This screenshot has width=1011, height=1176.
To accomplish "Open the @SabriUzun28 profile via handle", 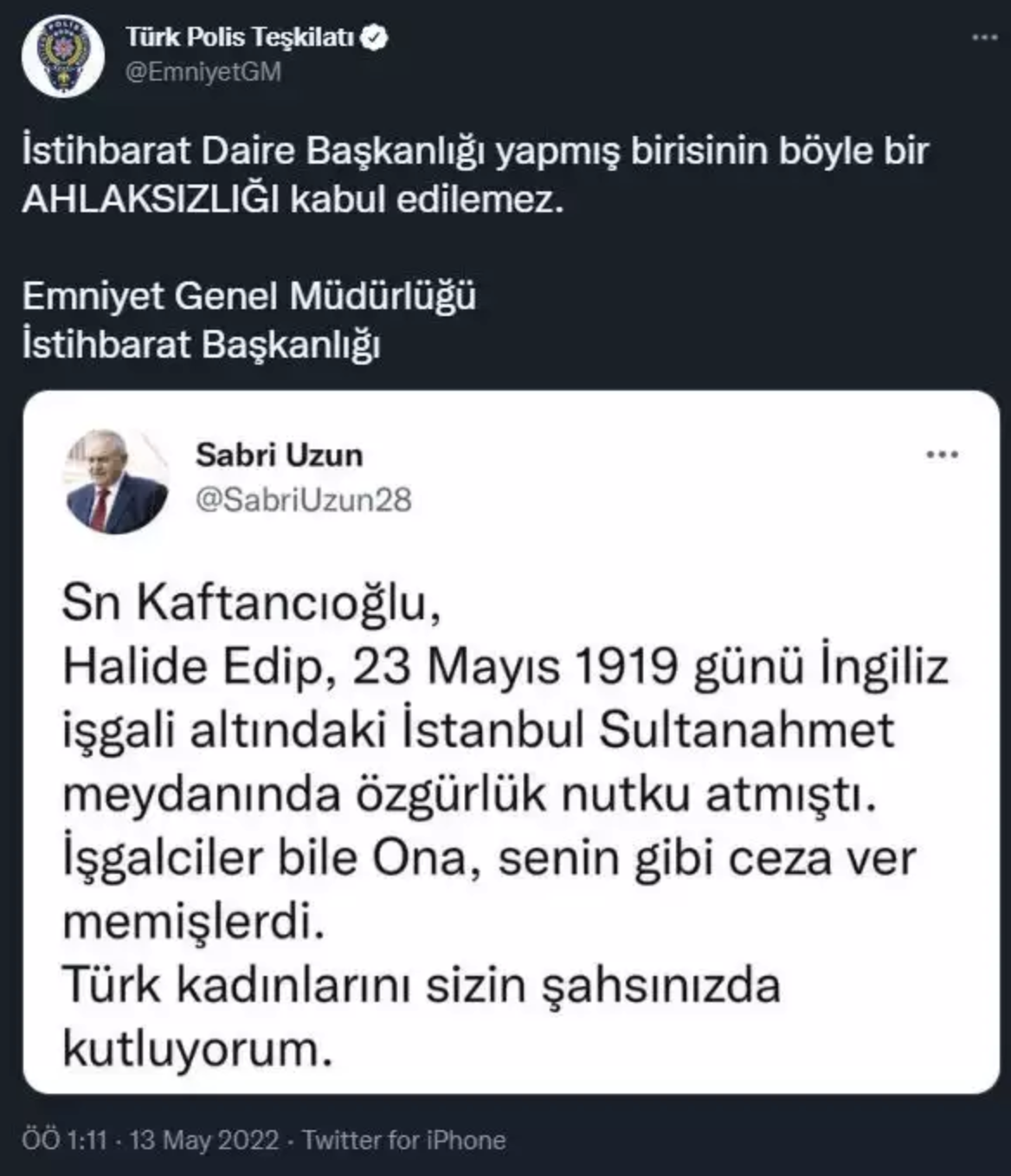I will pos(302,498).
